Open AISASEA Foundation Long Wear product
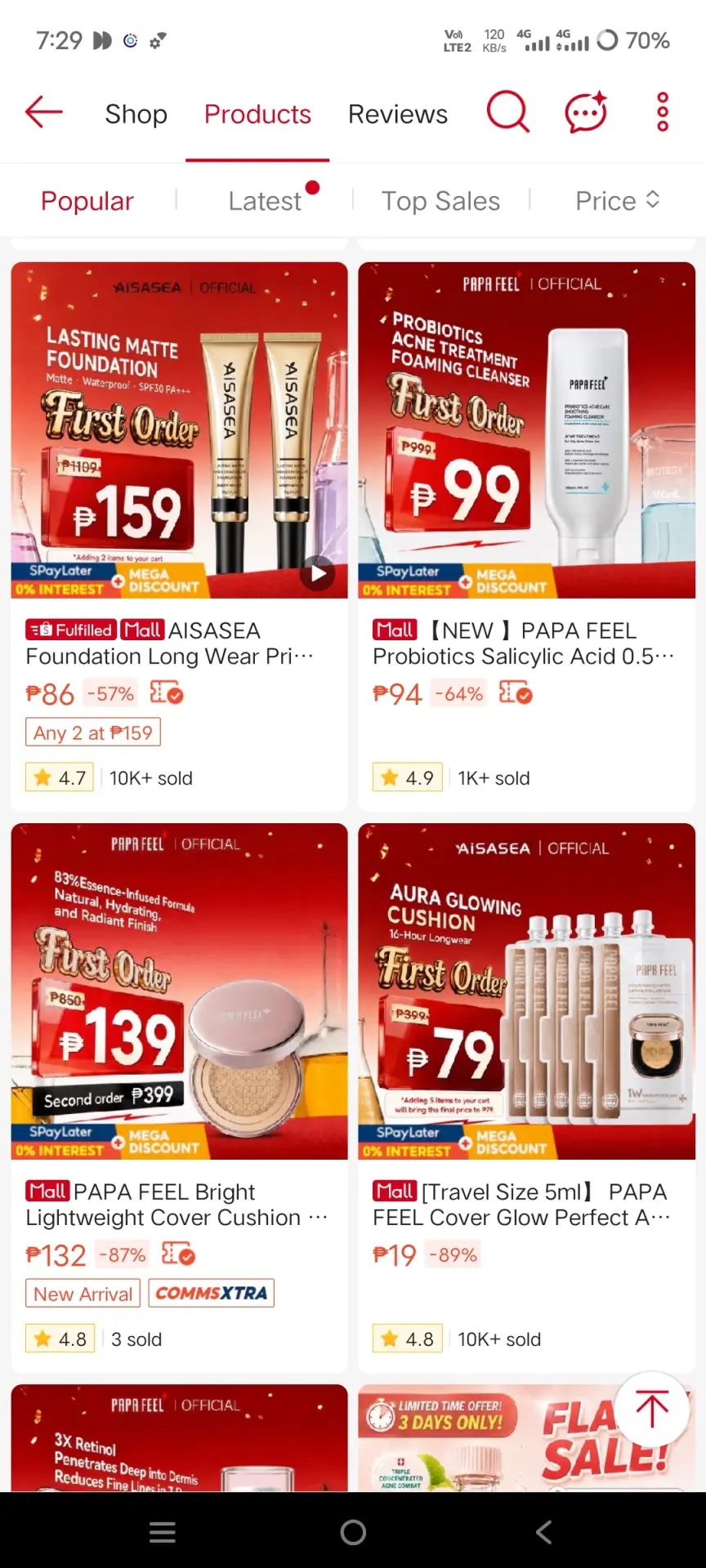The height and width of the screenshot is (1568, 706). 179,536
